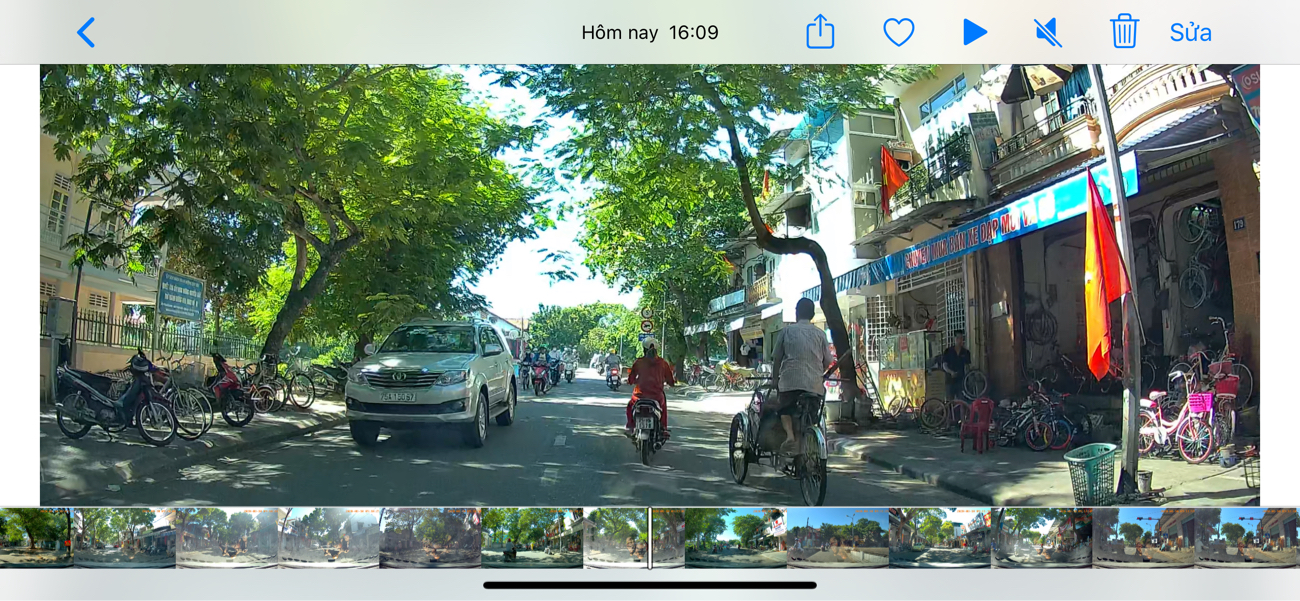1300x601 pixels.
Task: Open the Sửa edit mode
Action: pos(1190,32)
